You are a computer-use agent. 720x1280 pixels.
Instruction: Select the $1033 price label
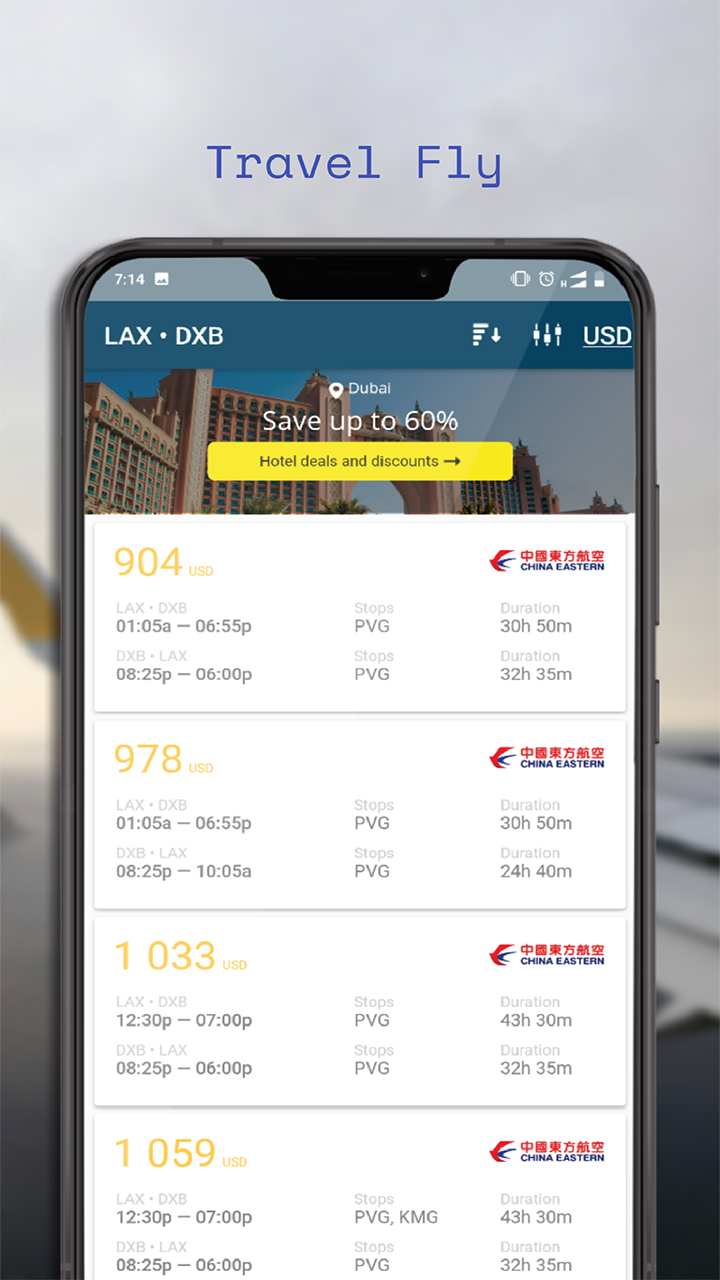(x=163, y=954)
